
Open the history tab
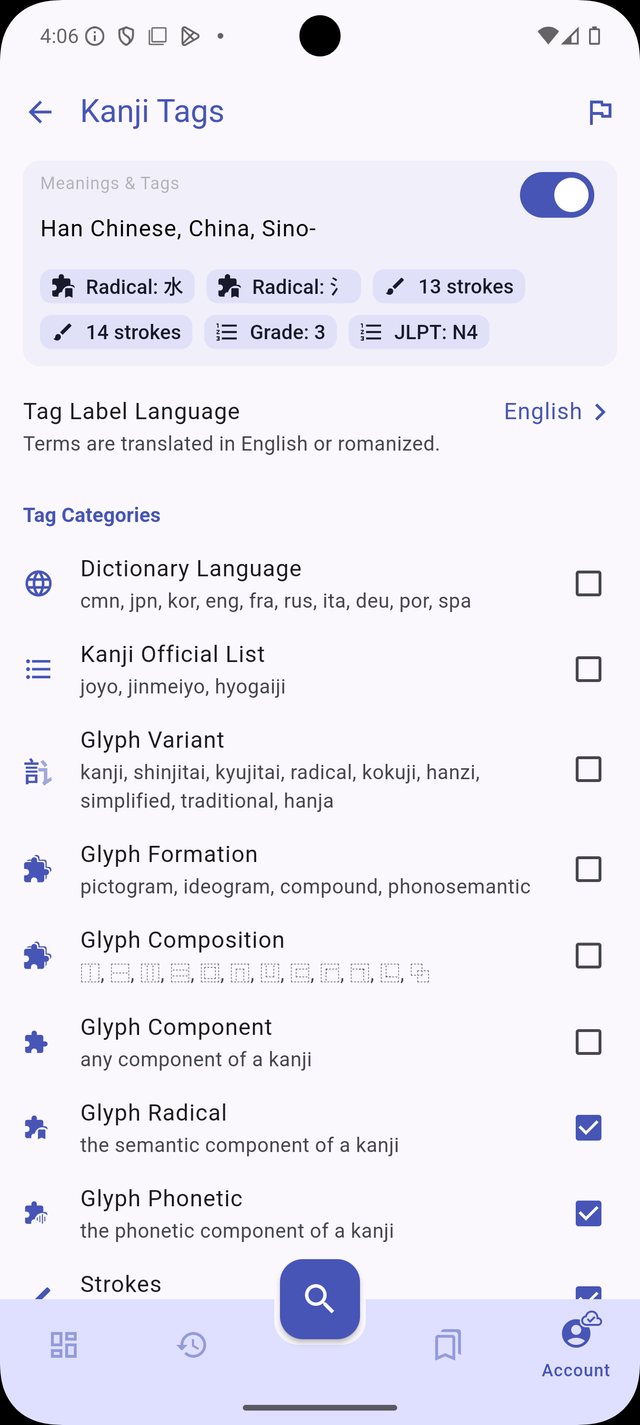pos(192,1345)
